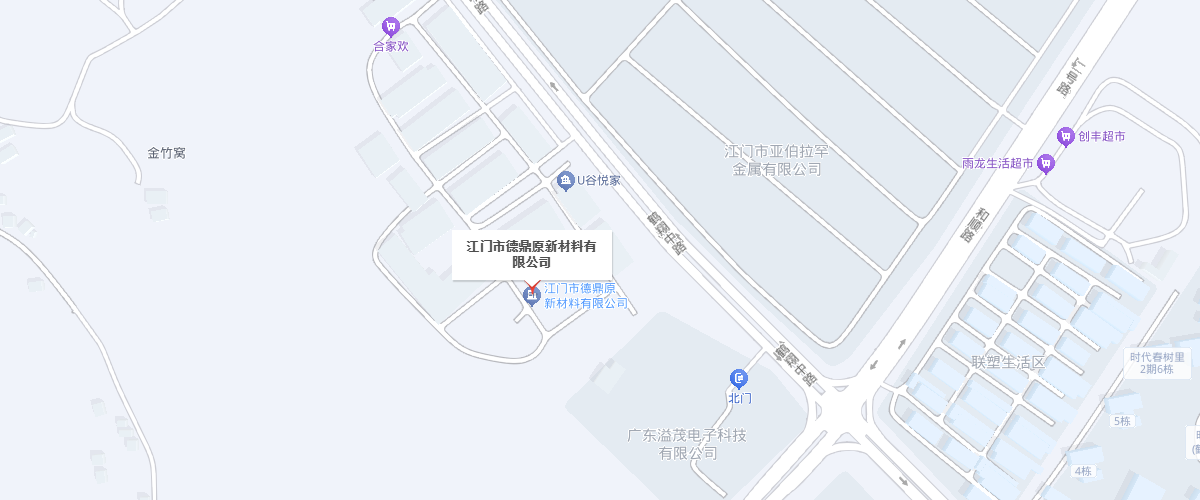Tap the 北门 gate marker
Image resolution: width=1200 pixels, height=500 pixels.
[739, 378]
